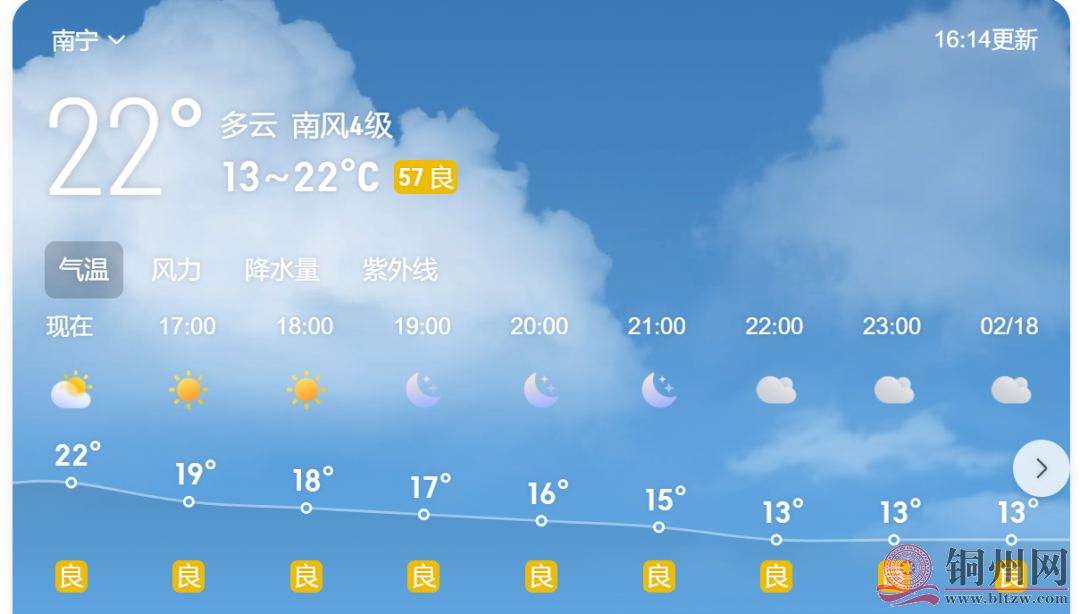1080x614 pixels.
Task: Show next hours with the right arrow
Action: (x=1041, y=468)
